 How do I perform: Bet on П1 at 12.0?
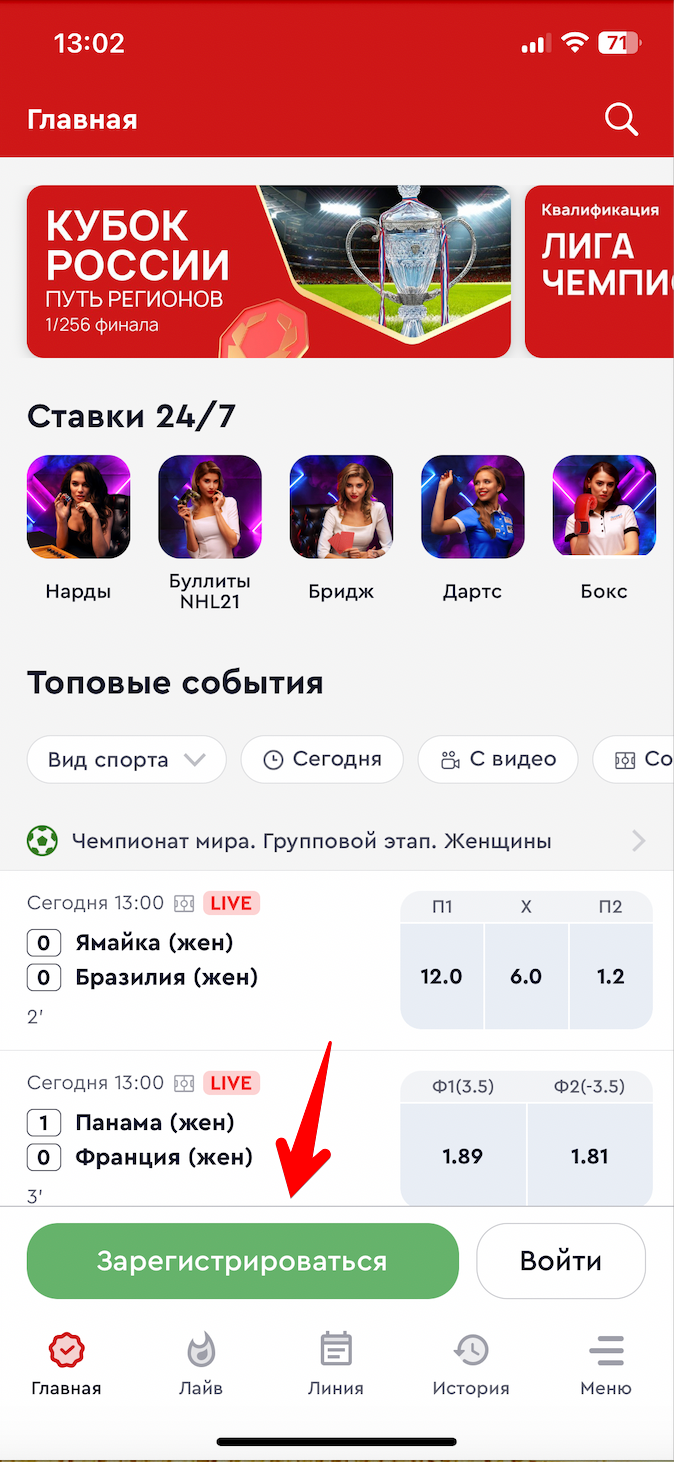coord(441,976)
